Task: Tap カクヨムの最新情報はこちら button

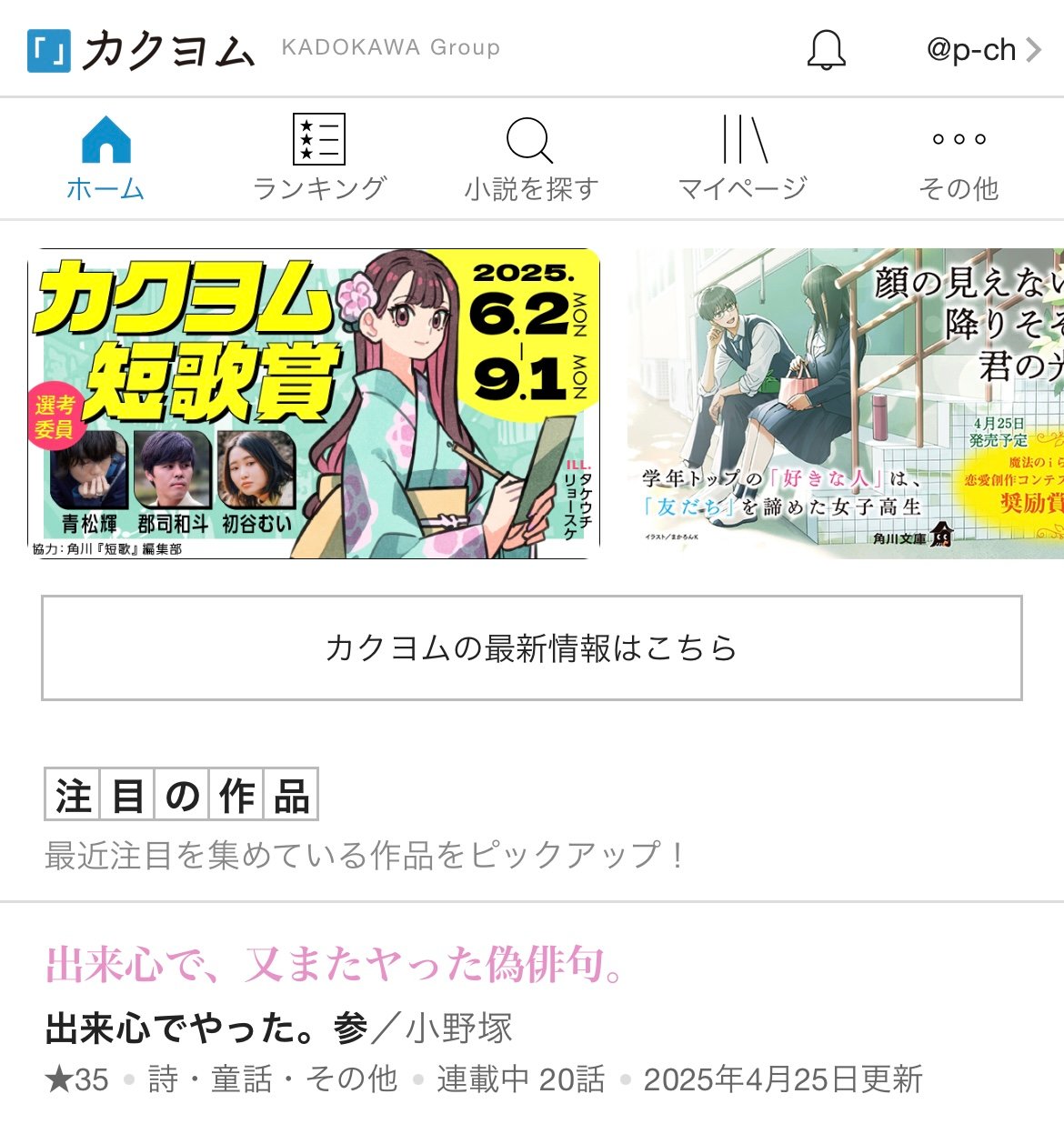Action: click(x=531, y=647)
